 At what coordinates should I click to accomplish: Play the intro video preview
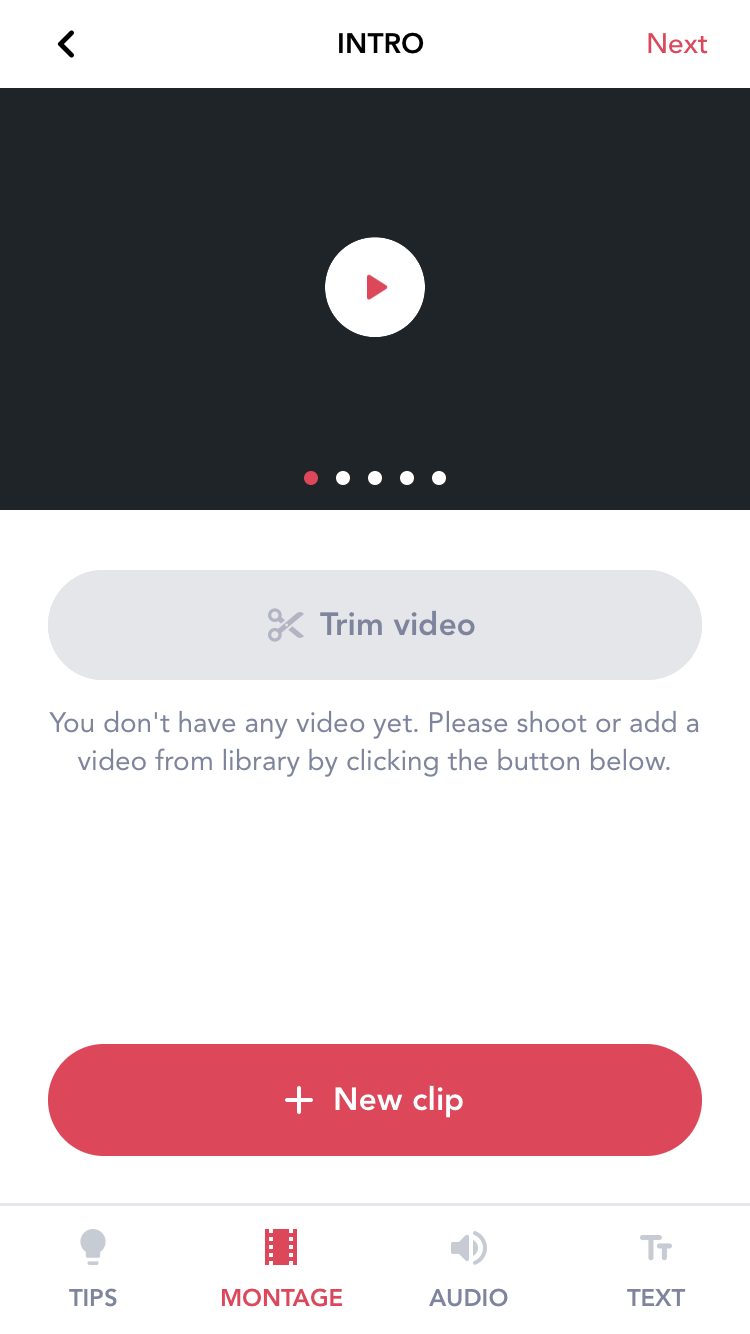pos(375,287)
